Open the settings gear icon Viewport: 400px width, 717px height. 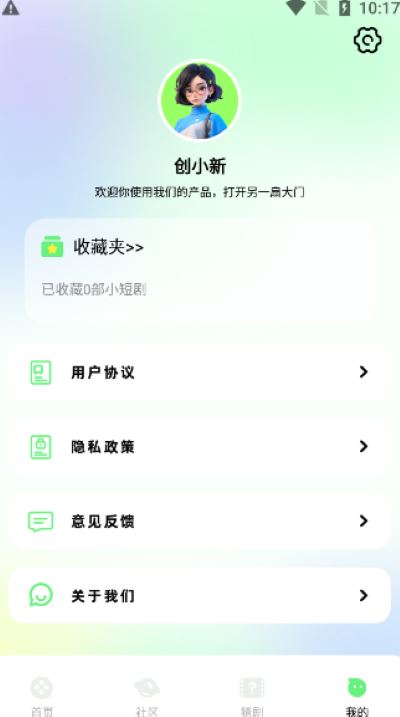point(368,40)
